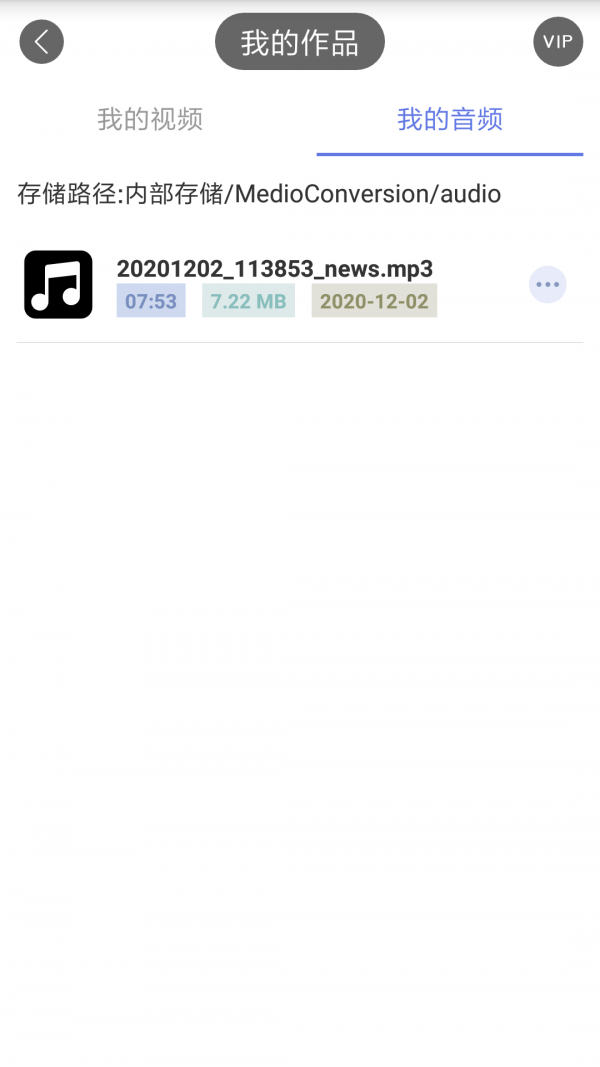Open more options for 20201202_113853_news.mp3
This screenshot has height=1067, width=600.
[548, 284]
